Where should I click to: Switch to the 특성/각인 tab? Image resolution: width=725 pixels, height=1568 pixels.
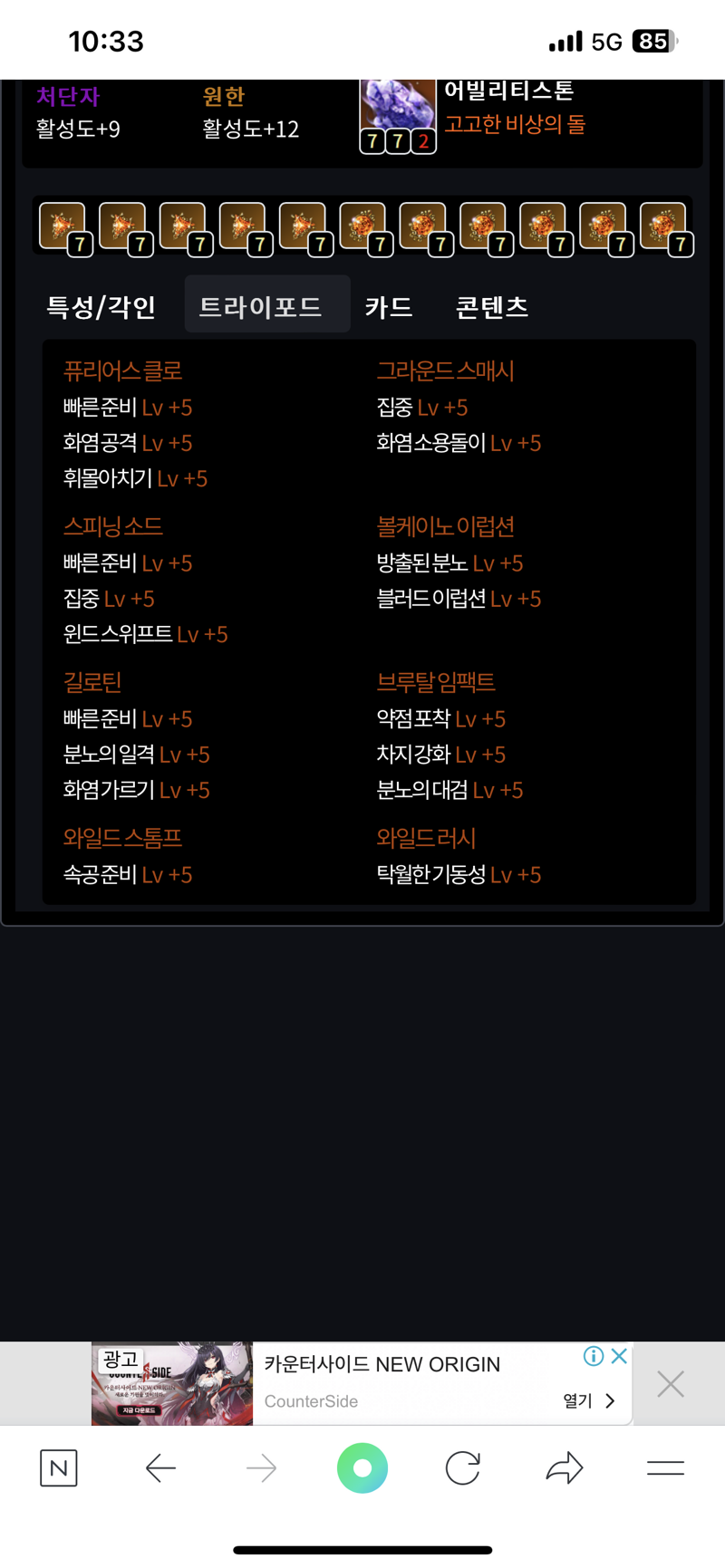pos(101,307)
